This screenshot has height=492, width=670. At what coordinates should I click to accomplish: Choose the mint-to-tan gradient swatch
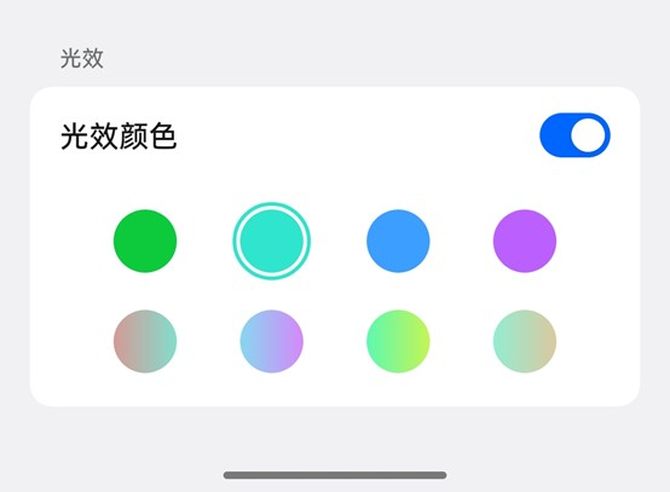tap(525, 341)
